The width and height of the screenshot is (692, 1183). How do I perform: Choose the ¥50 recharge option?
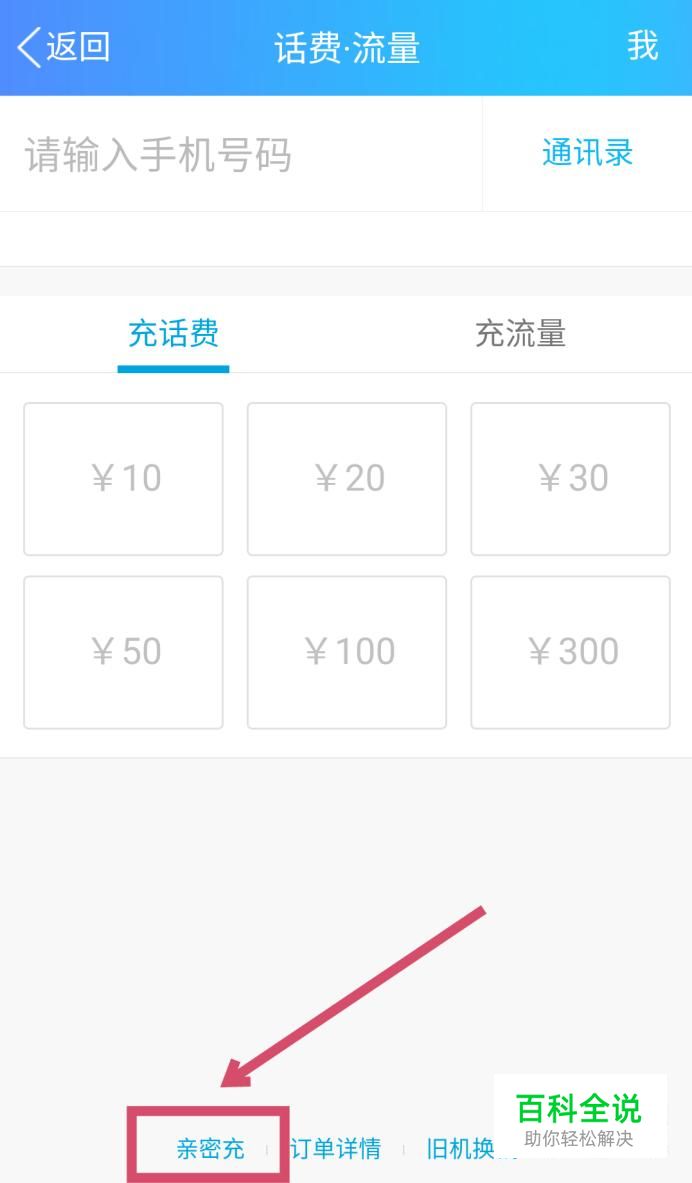click(124, 653)
